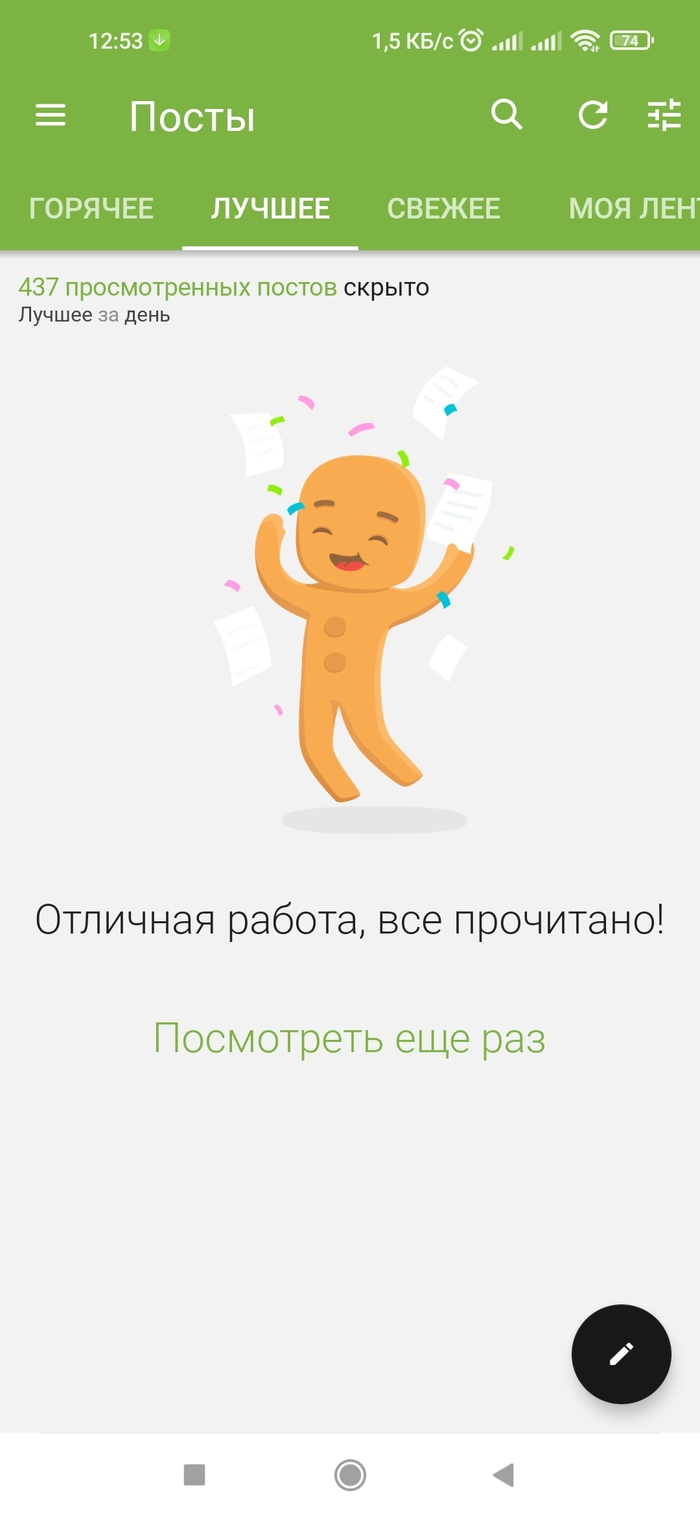Select the ЛУЧШЕЕ tab

coord(270,208)
